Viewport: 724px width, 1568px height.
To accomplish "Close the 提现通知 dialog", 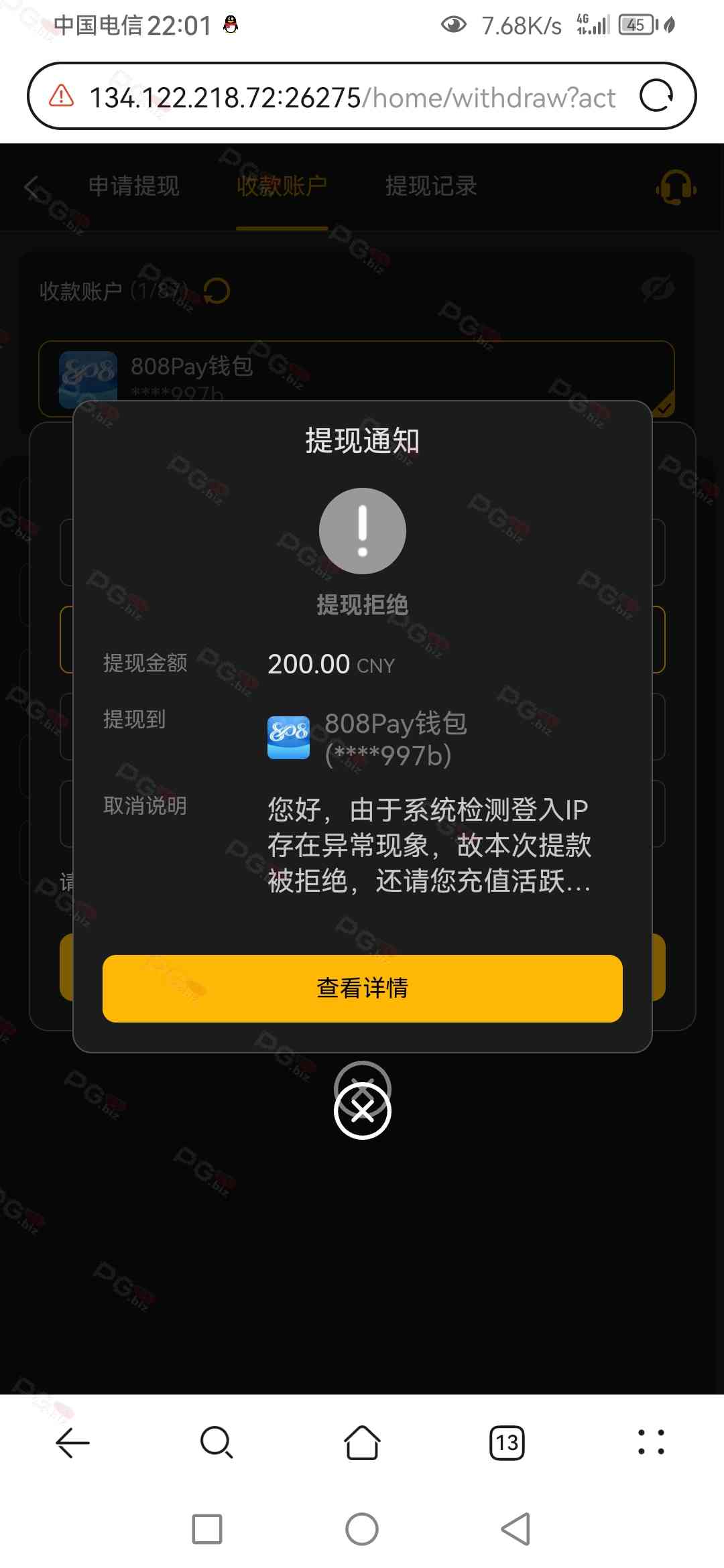I will 363,1110.
